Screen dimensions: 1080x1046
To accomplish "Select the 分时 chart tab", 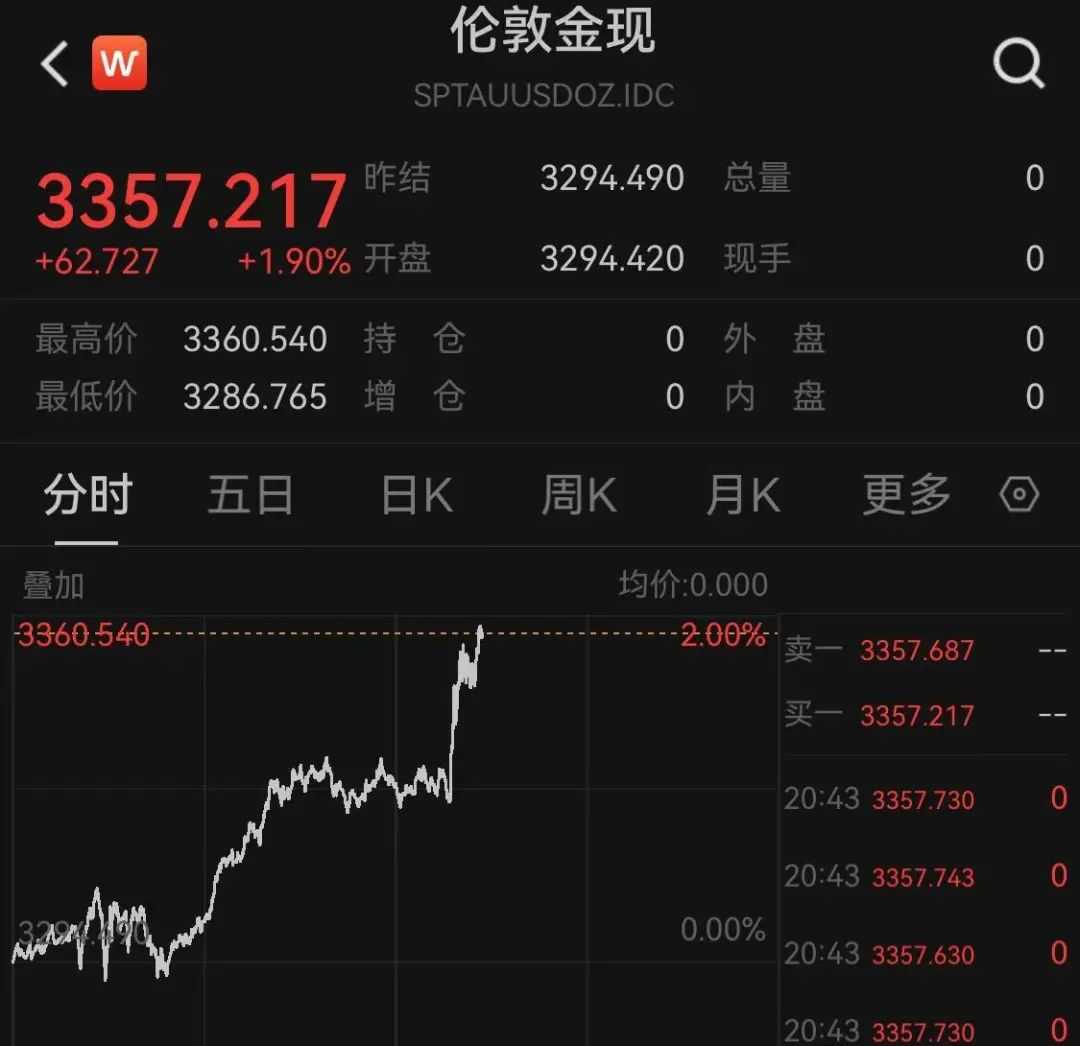I will (x=87, y=495).
